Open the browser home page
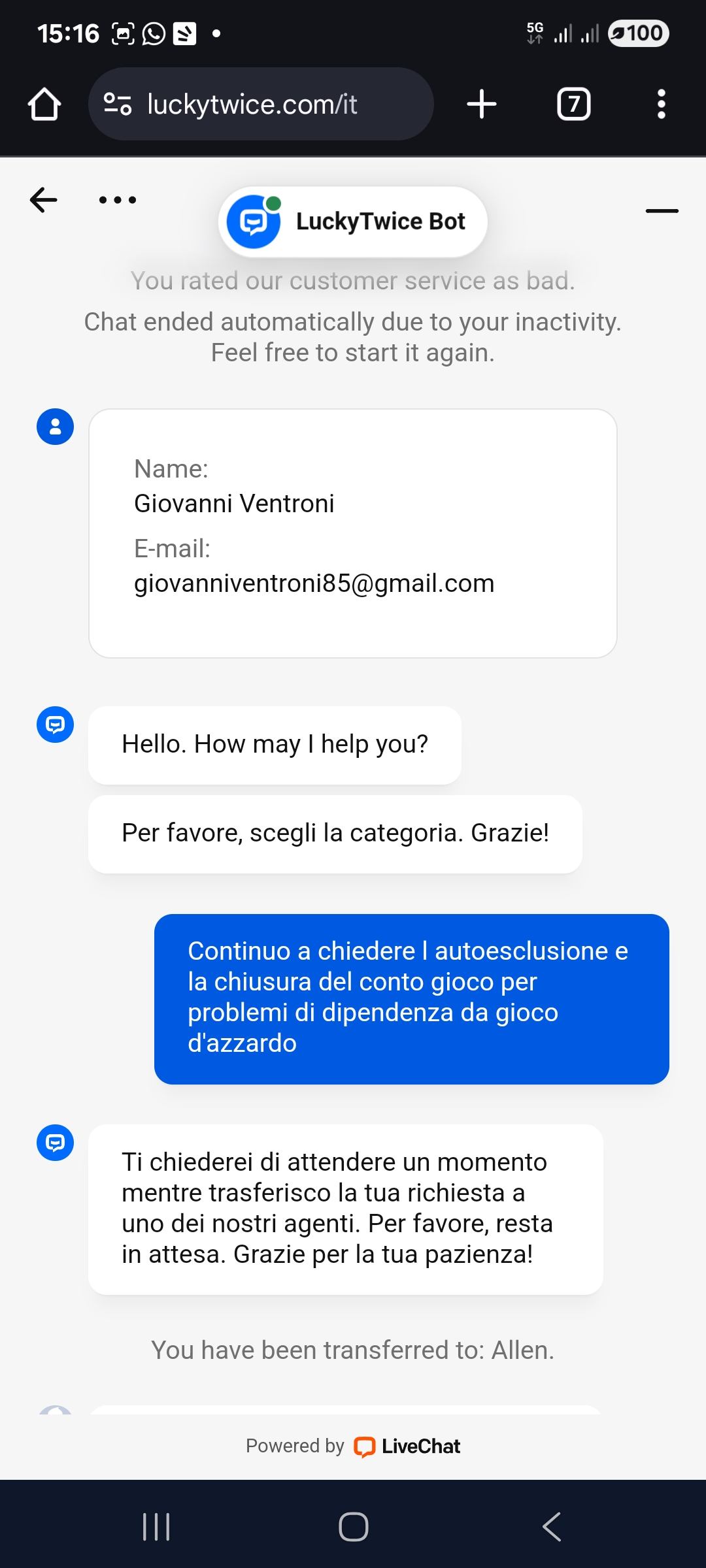Image resolution: width=706 pixels, height=1568 pixels. coord(44,105)
